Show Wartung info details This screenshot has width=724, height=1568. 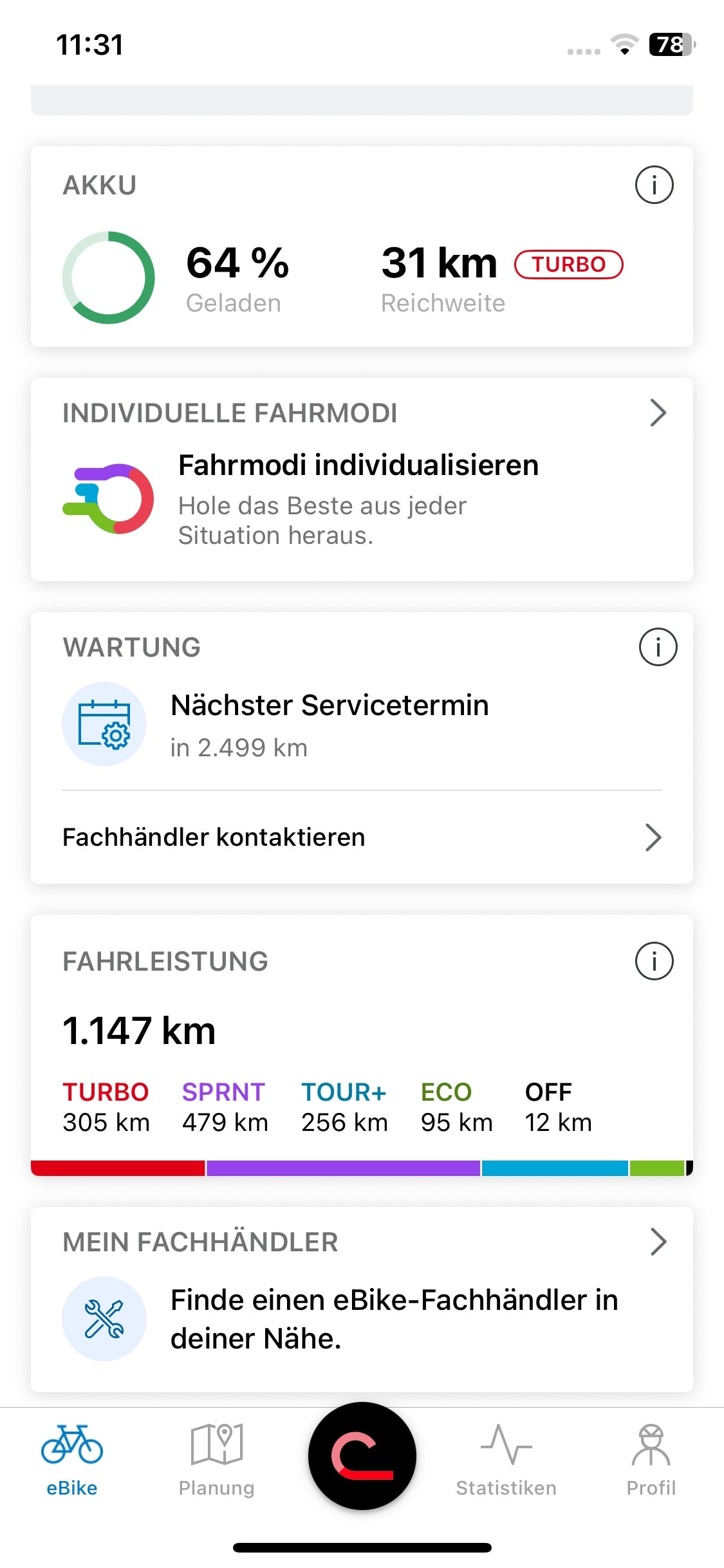[x=658, y=647]
